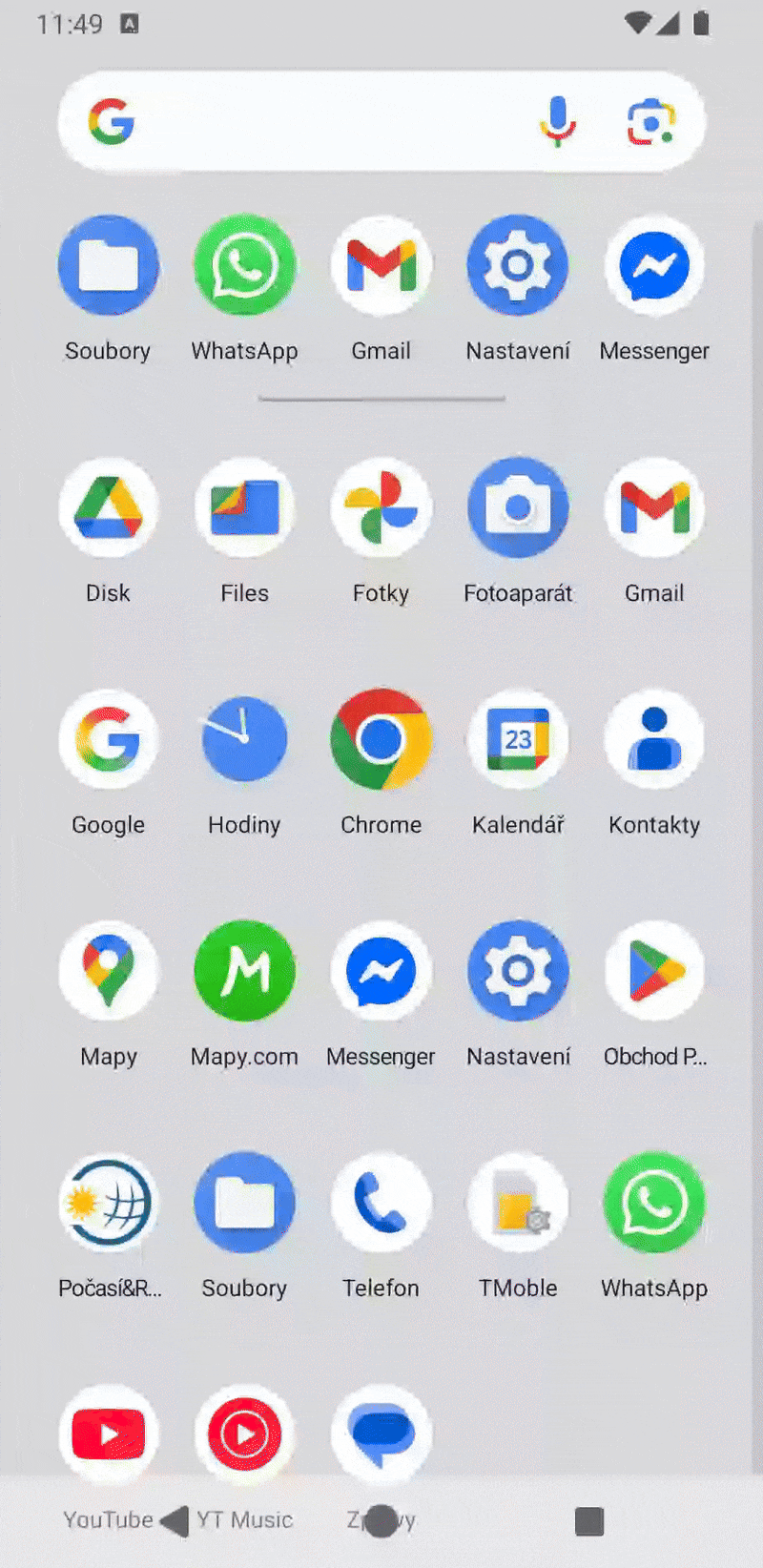Open the Mapy.com app

tap(245, 972)
